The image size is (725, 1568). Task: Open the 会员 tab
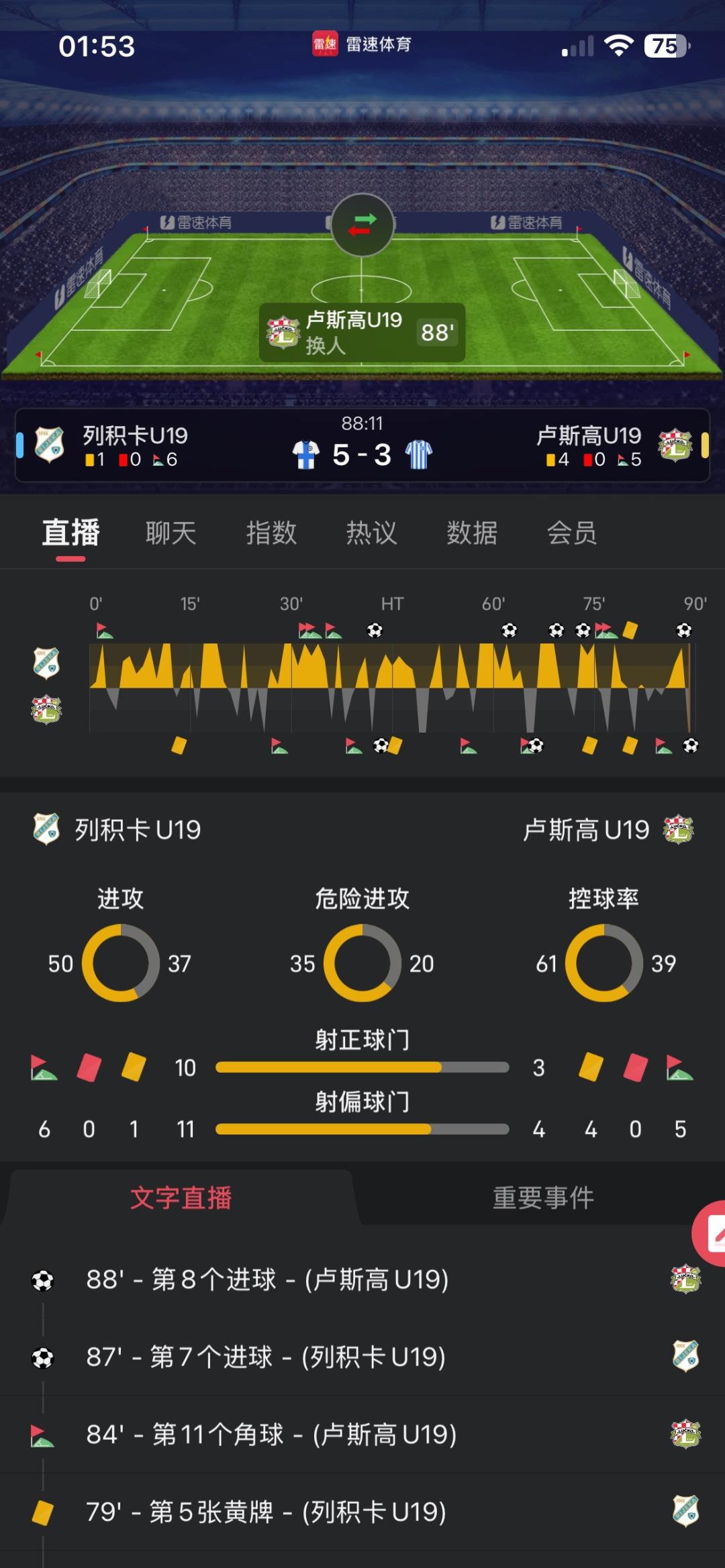[572, 533]
